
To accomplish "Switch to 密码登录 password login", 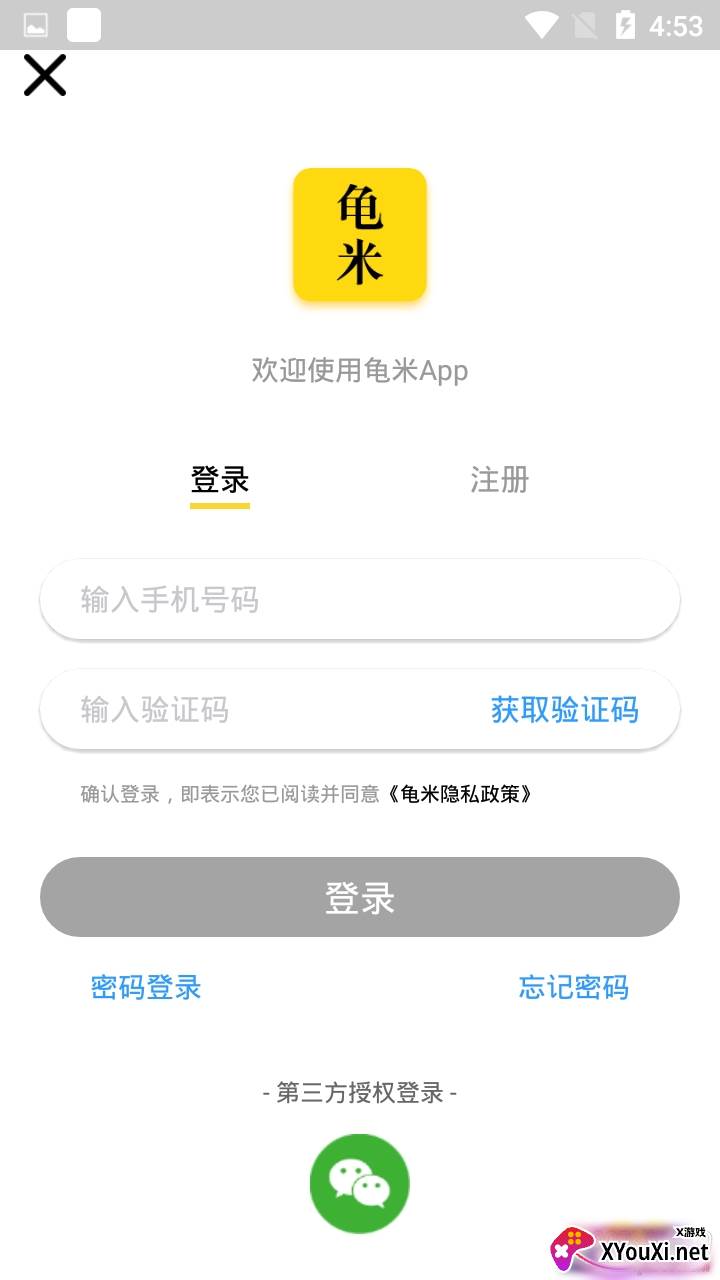I will tap(146, 988).
